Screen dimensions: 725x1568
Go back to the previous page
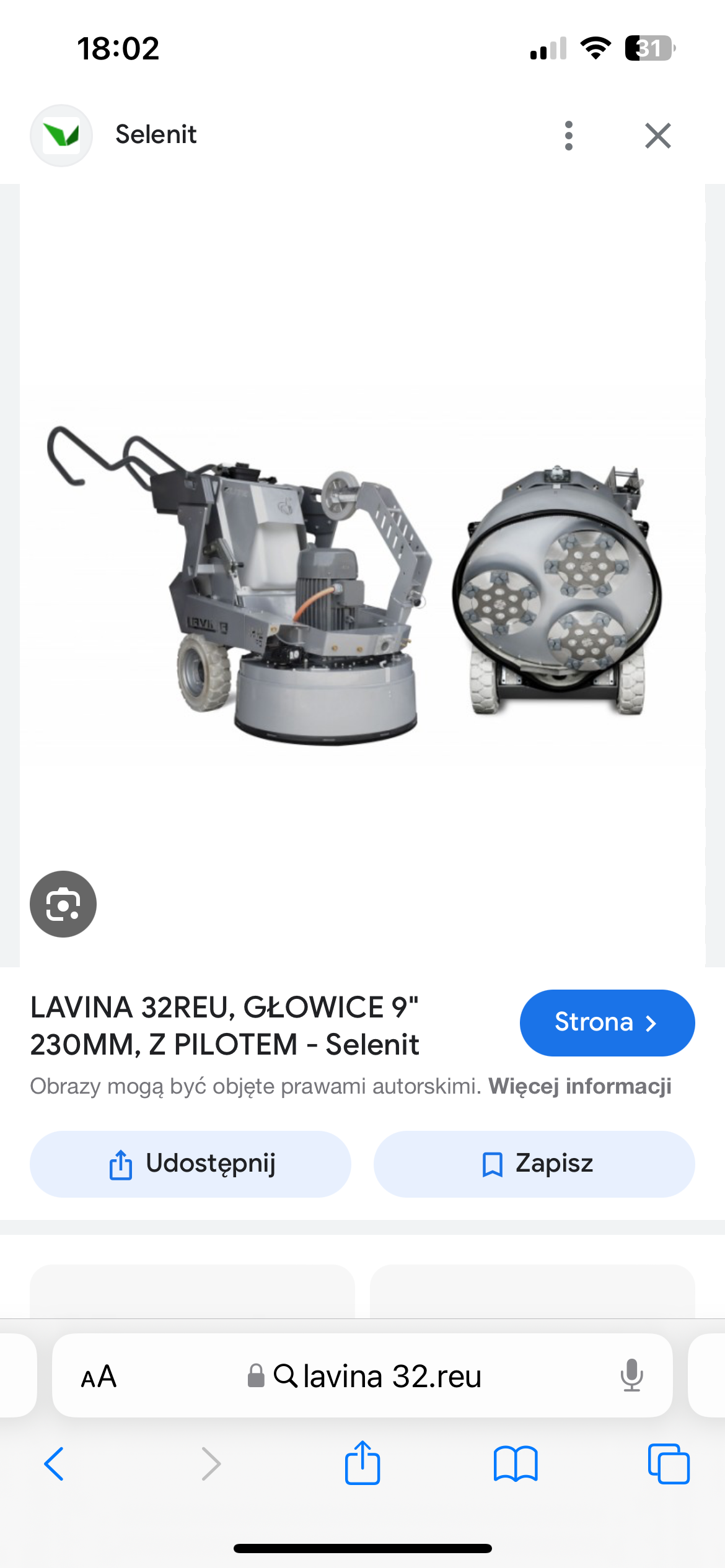tap(55, 1464)
